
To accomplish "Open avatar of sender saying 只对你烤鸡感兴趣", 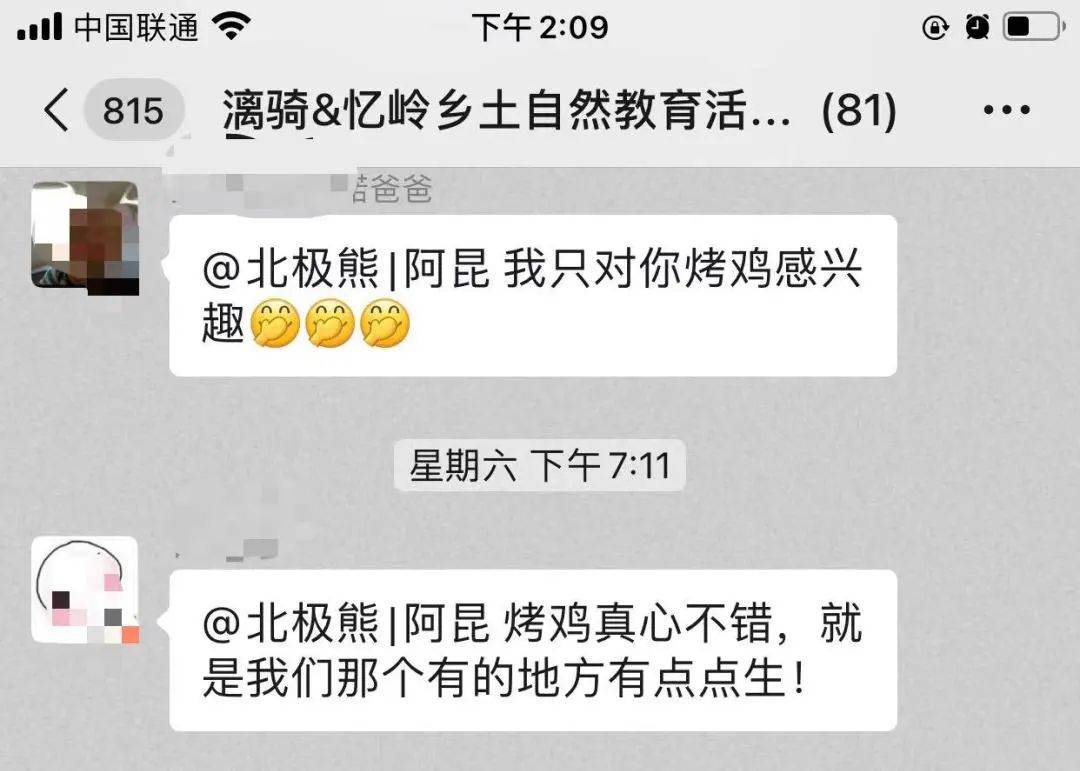I will click(85, 236).
